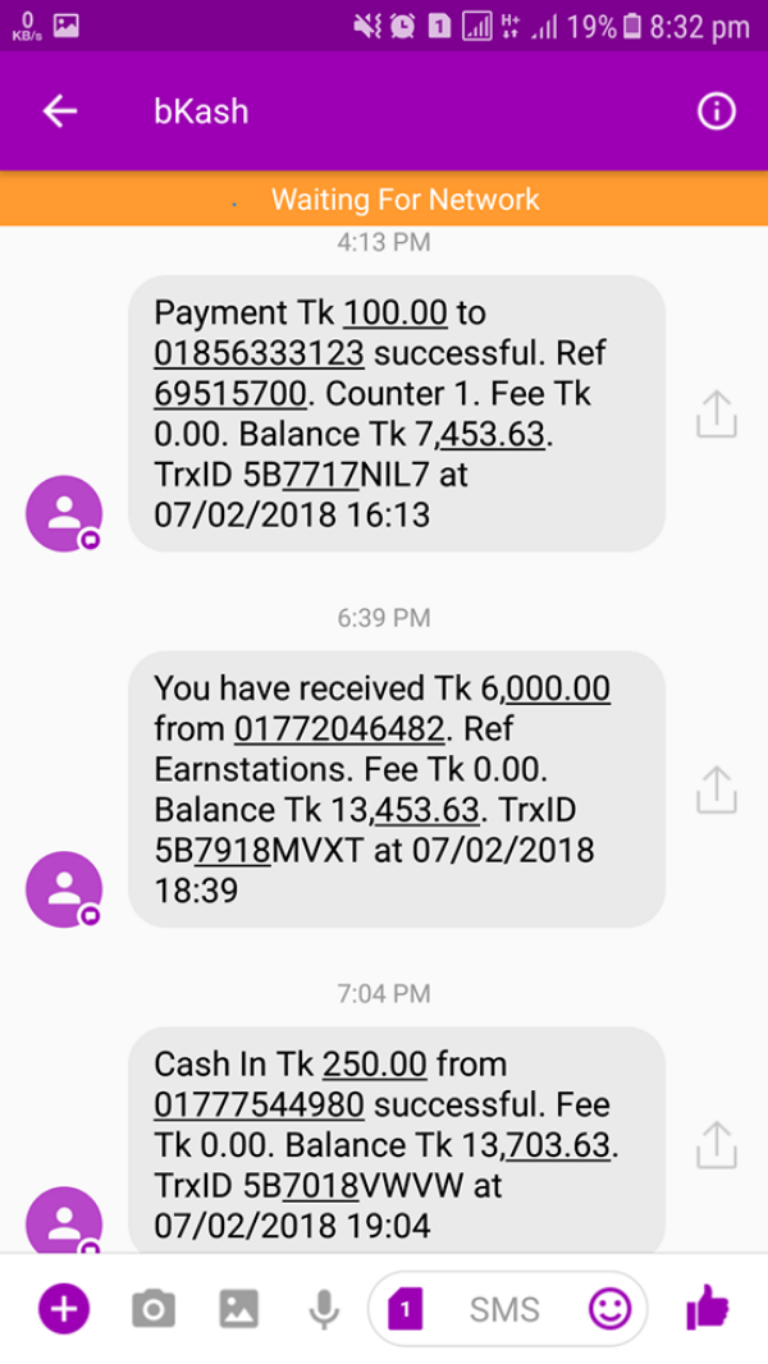768x1364 pixels.
Task: Record a voice message with the microphone
Action: pyautogui.click(x=323, y=1308)
